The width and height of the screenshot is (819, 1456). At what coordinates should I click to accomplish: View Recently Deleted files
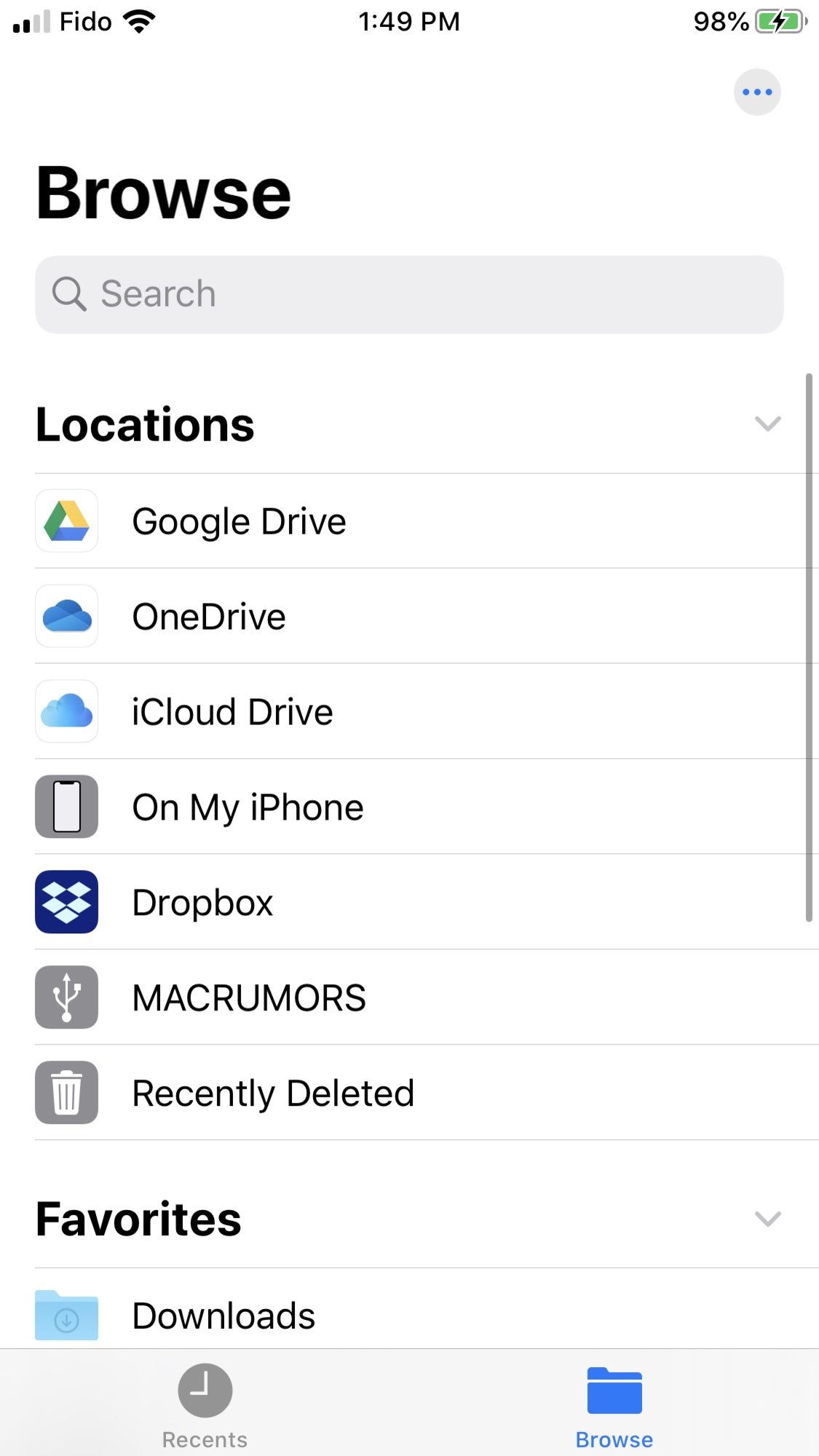point(273,1093)
